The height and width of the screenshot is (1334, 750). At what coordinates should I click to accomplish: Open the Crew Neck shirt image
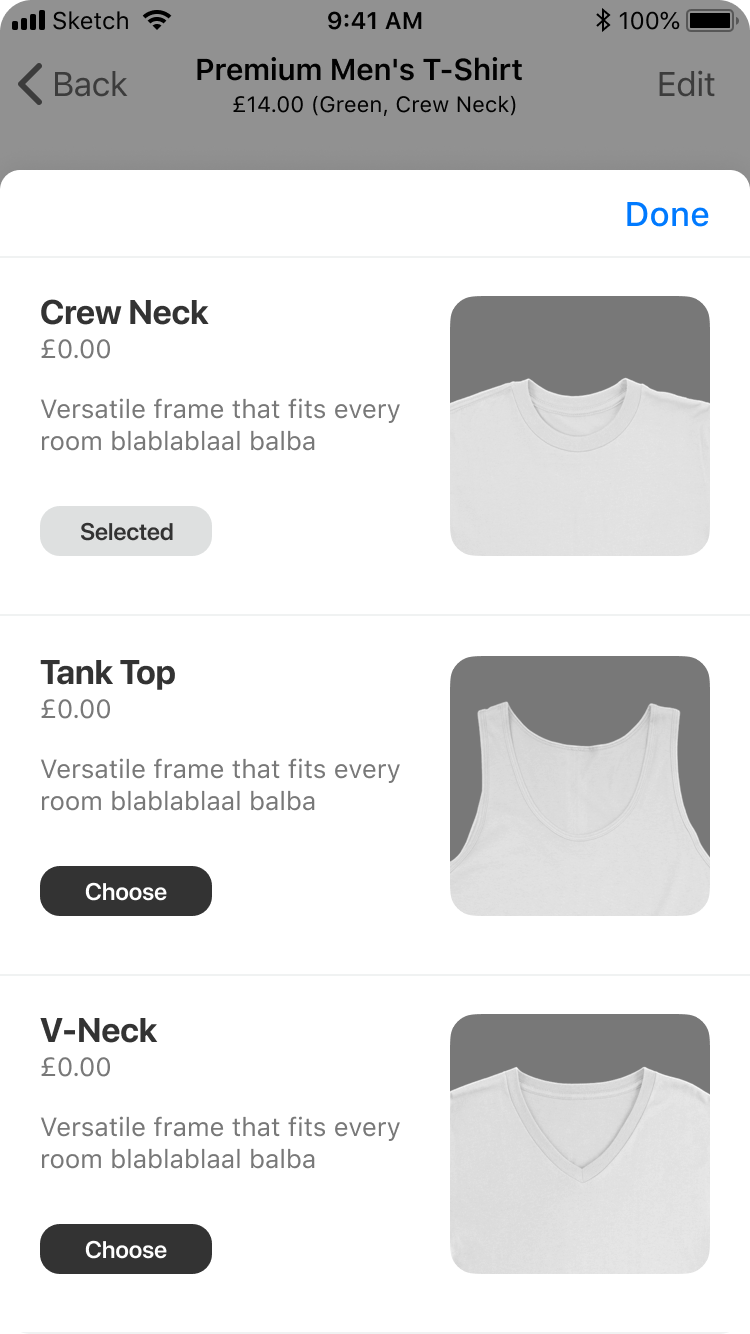point(580,426)
